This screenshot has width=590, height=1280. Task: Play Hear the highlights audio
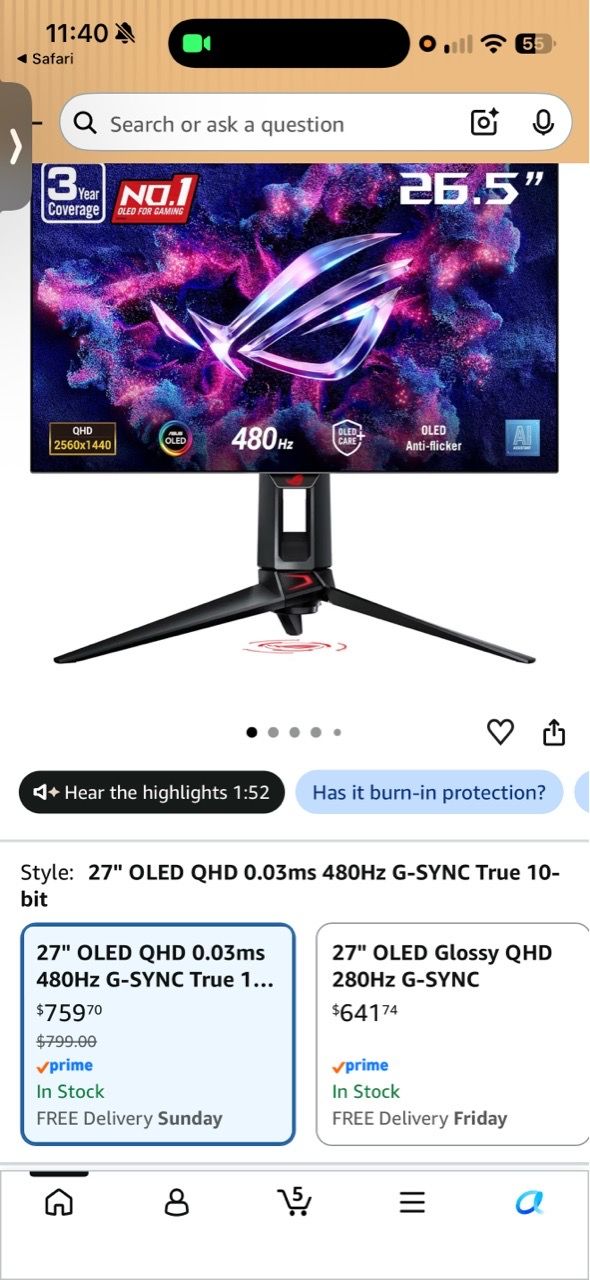pos(152,792)
